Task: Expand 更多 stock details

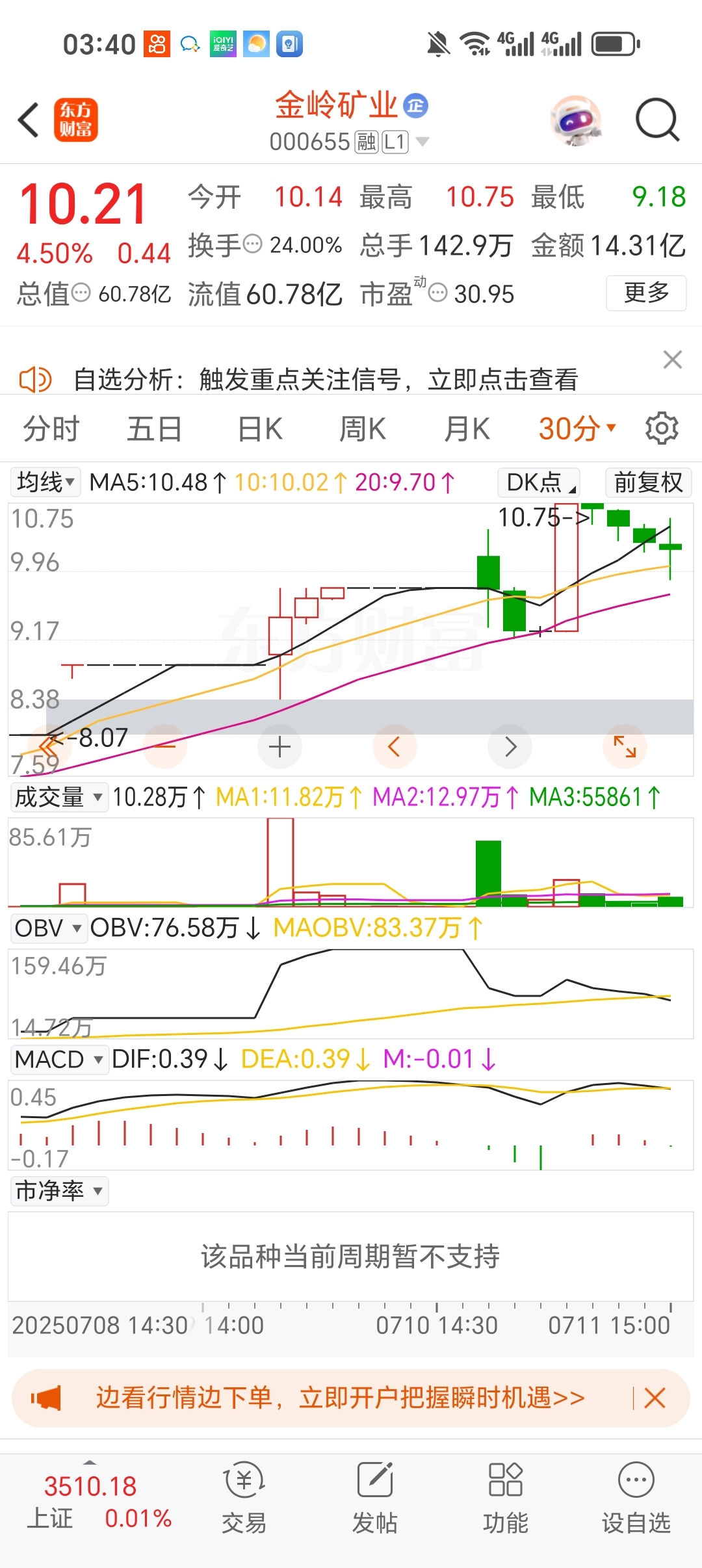Action: [x=646, y=293]
